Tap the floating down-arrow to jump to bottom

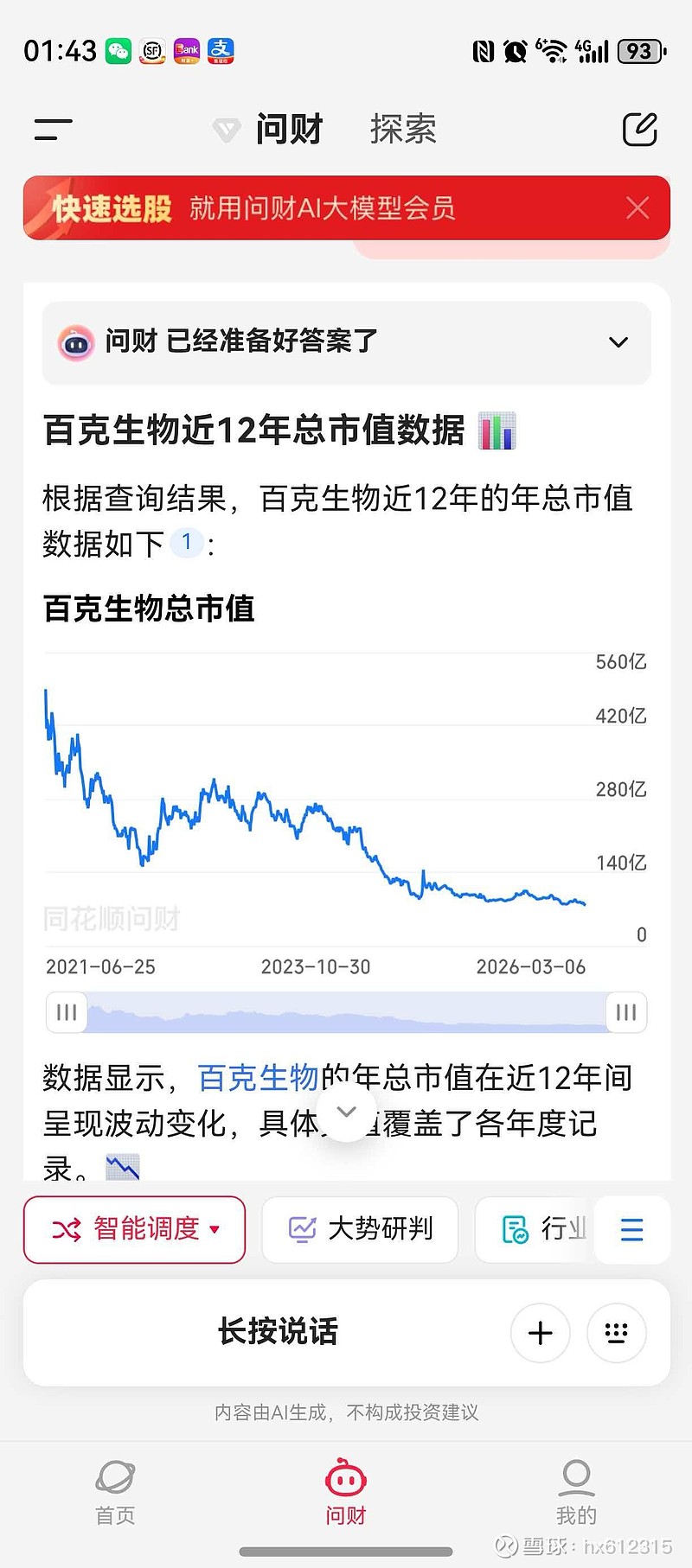[346, 1112]
